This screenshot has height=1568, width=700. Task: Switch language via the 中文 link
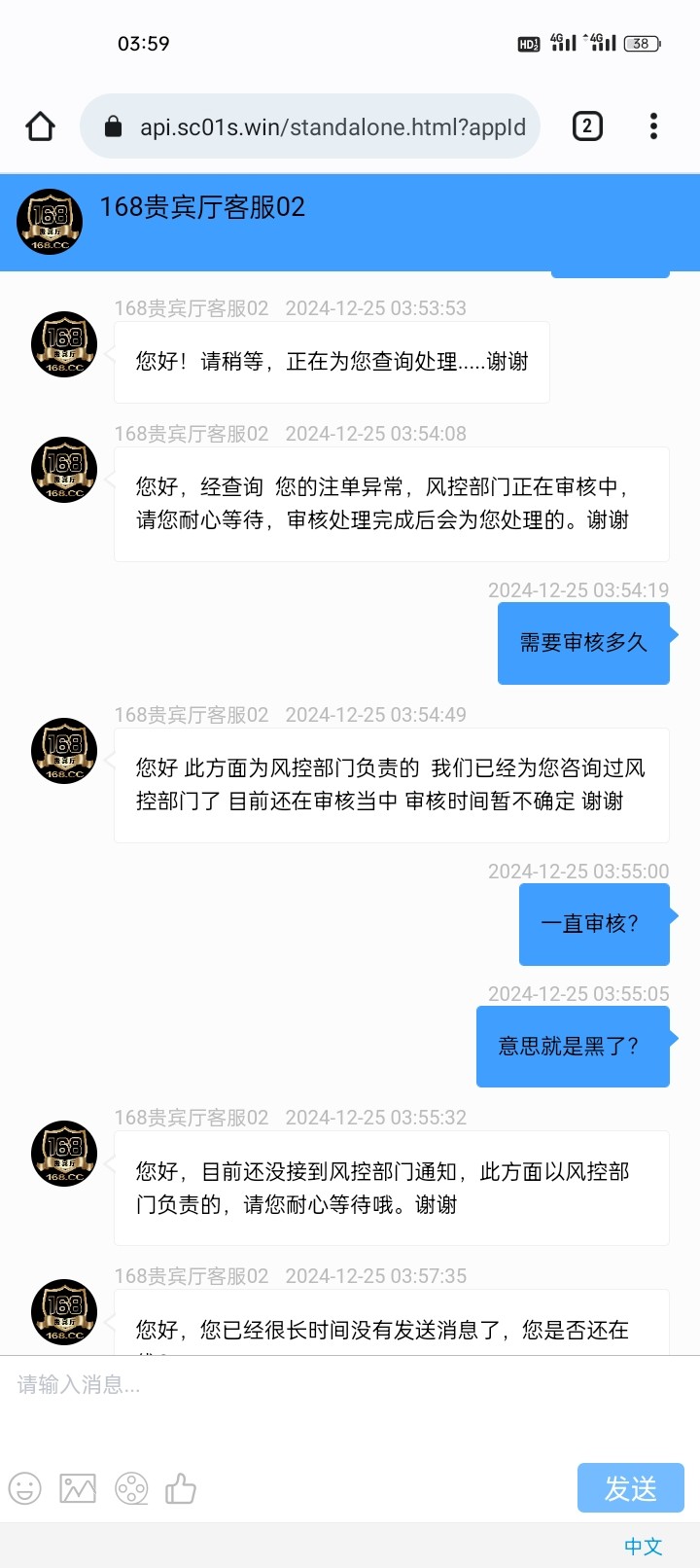pos(643,1546)
